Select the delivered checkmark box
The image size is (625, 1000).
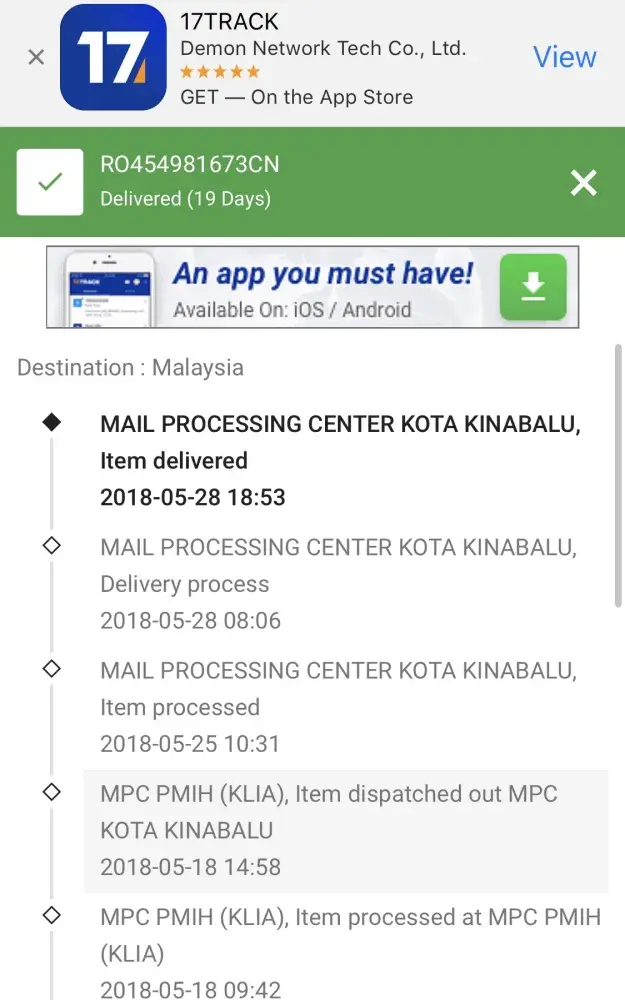(50, 182)
